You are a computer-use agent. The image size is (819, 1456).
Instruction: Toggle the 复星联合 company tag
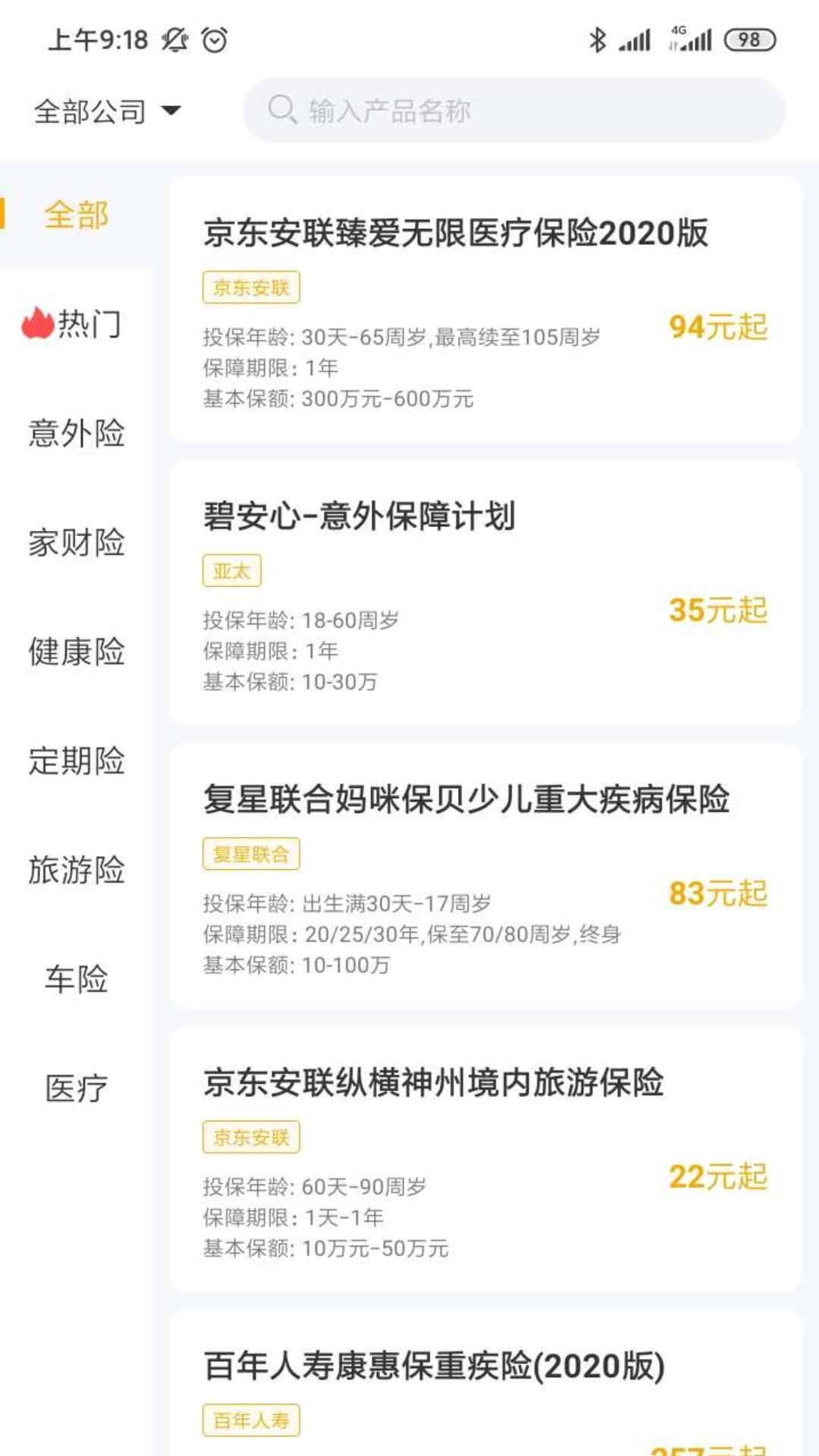(x=251, y=852)
